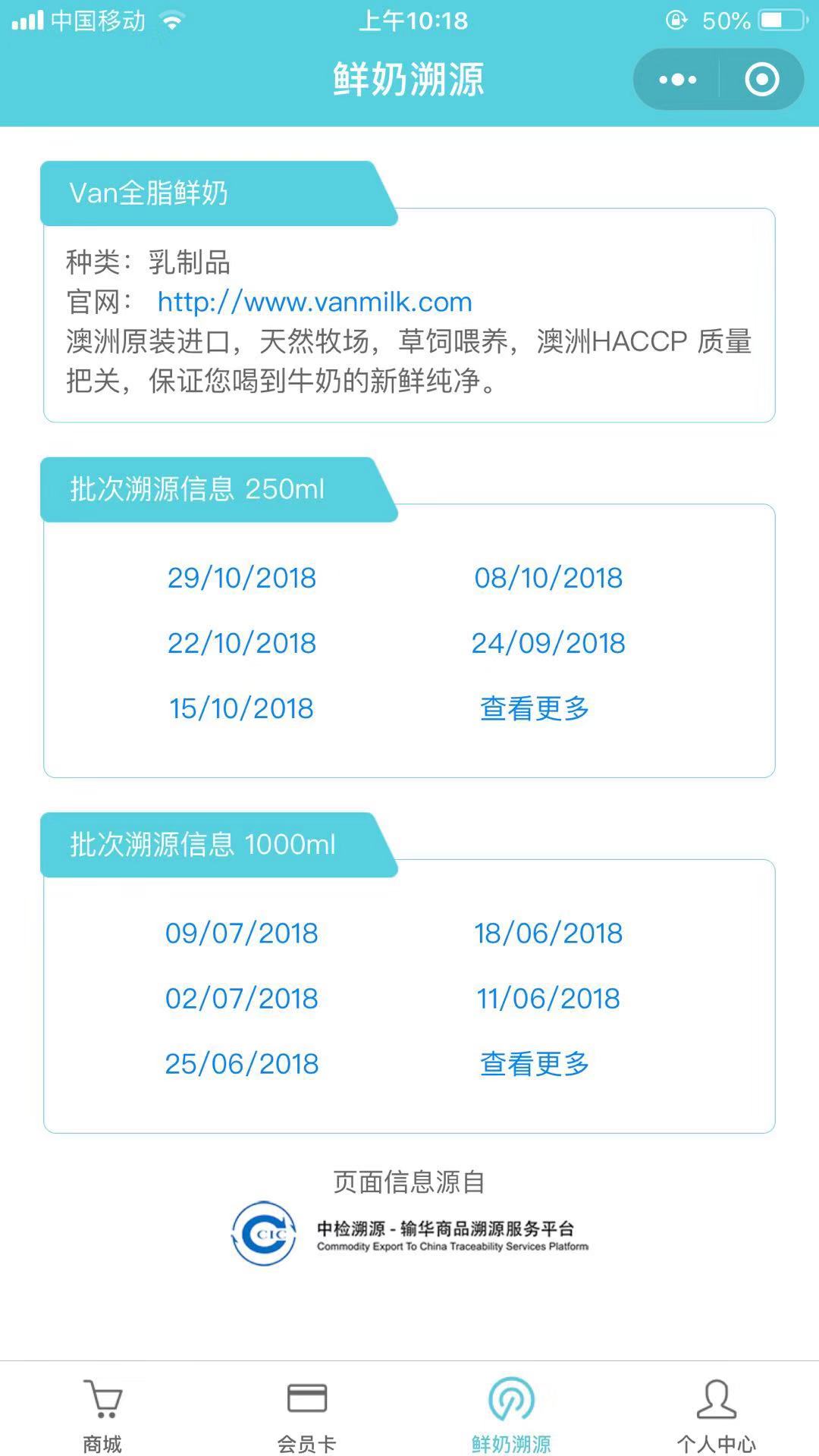Open 250ml batch dated 29/10/2018
This screenshot has width=819, height=1456.
coord(242,578)
